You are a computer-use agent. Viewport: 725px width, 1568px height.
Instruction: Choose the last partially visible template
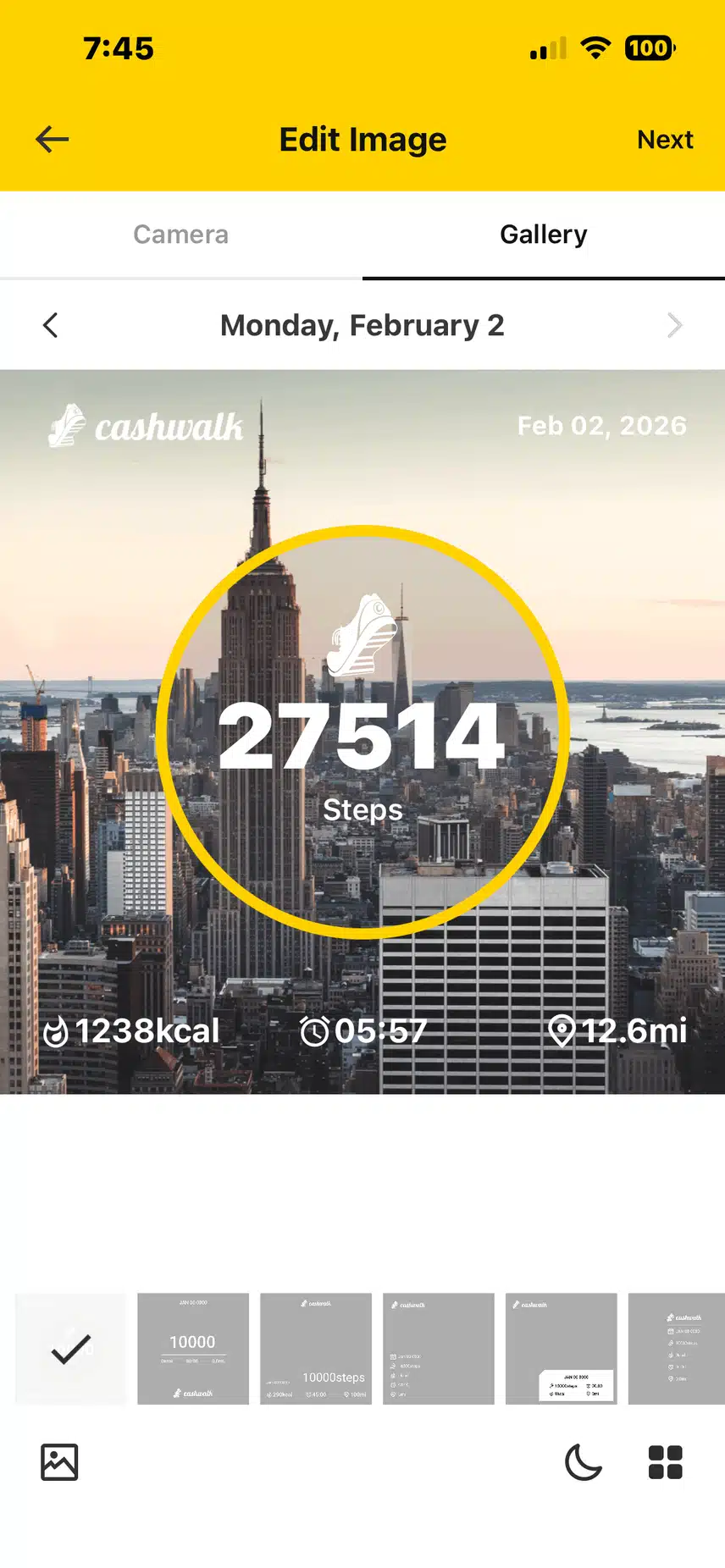[x=677, y=1348]
